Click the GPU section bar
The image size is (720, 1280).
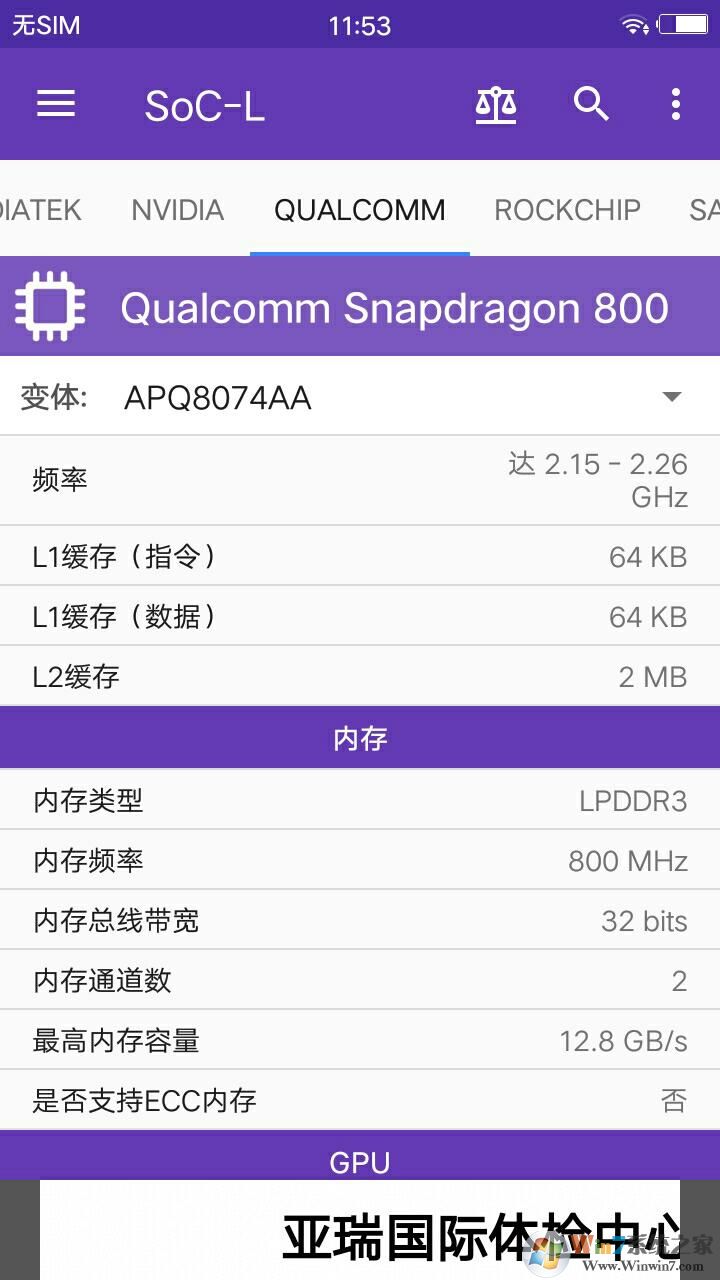pos(360,1161)
